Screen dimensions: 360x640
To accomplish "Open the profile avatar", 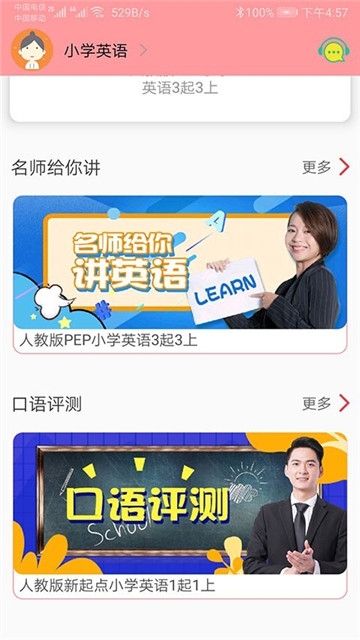I will point(31,50).
